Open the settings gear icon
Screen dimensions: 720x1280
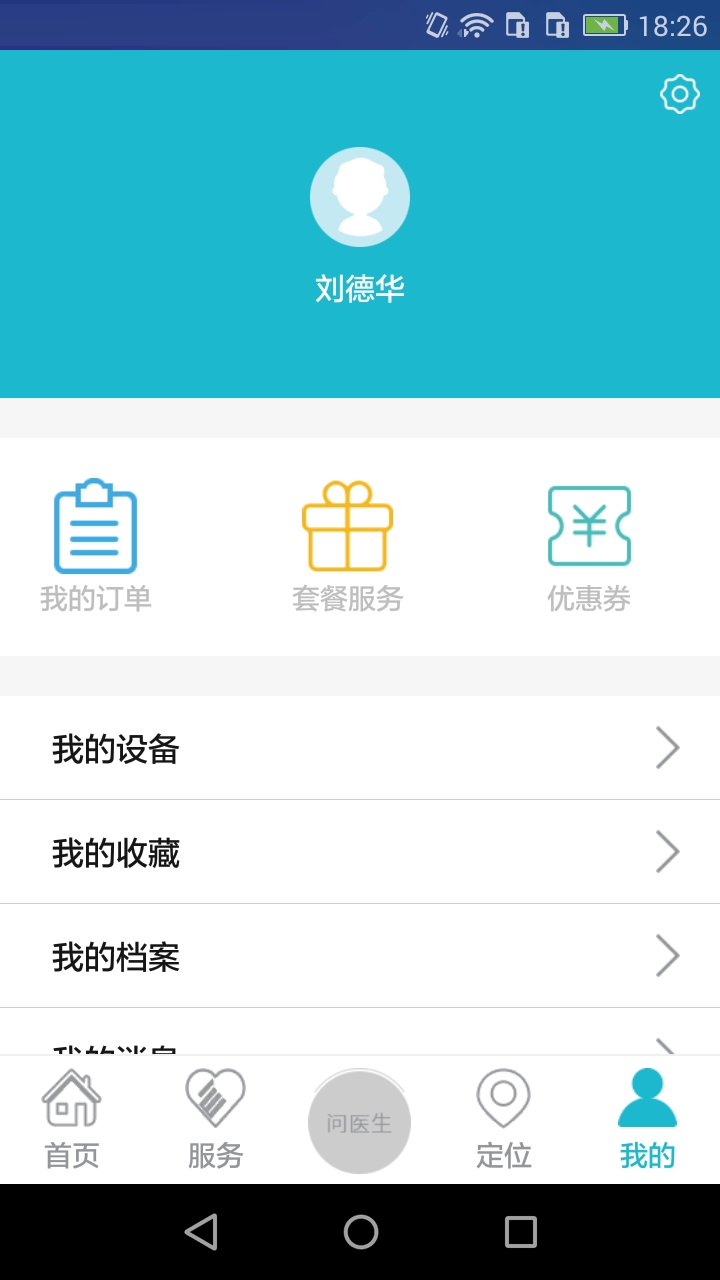click(680, 94)
